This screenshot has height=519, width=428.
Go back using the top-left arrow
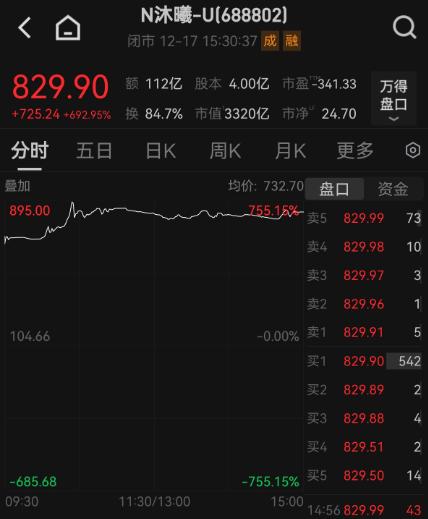[x=25, y=27]
